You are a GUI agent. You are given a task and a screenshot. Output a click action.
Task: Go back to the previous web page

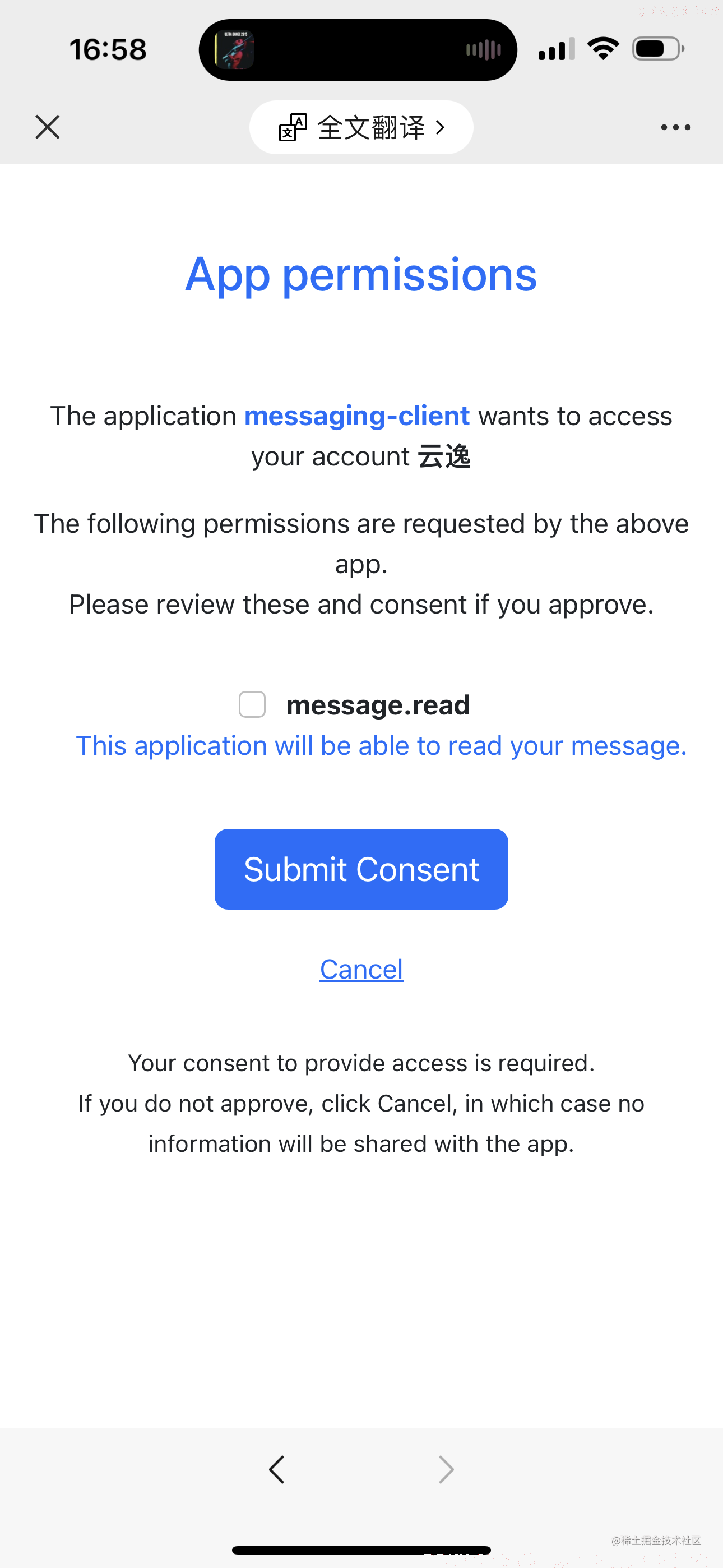[x=277, y=1469]
